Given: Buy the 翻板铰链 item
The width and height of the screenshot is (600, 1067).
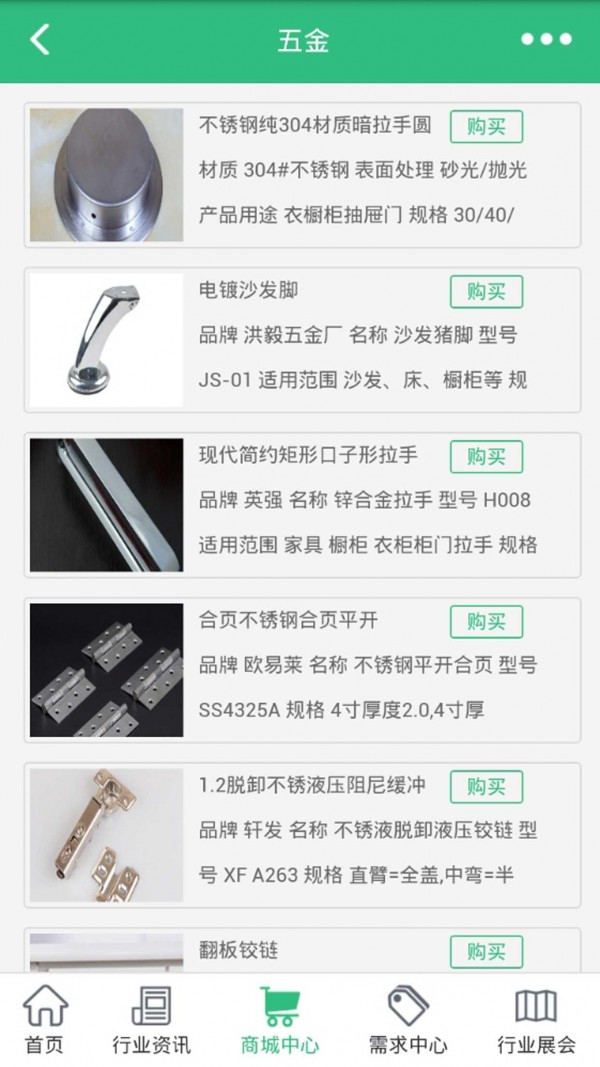Looking at the screenshot, I should click(x=486, y=952).
